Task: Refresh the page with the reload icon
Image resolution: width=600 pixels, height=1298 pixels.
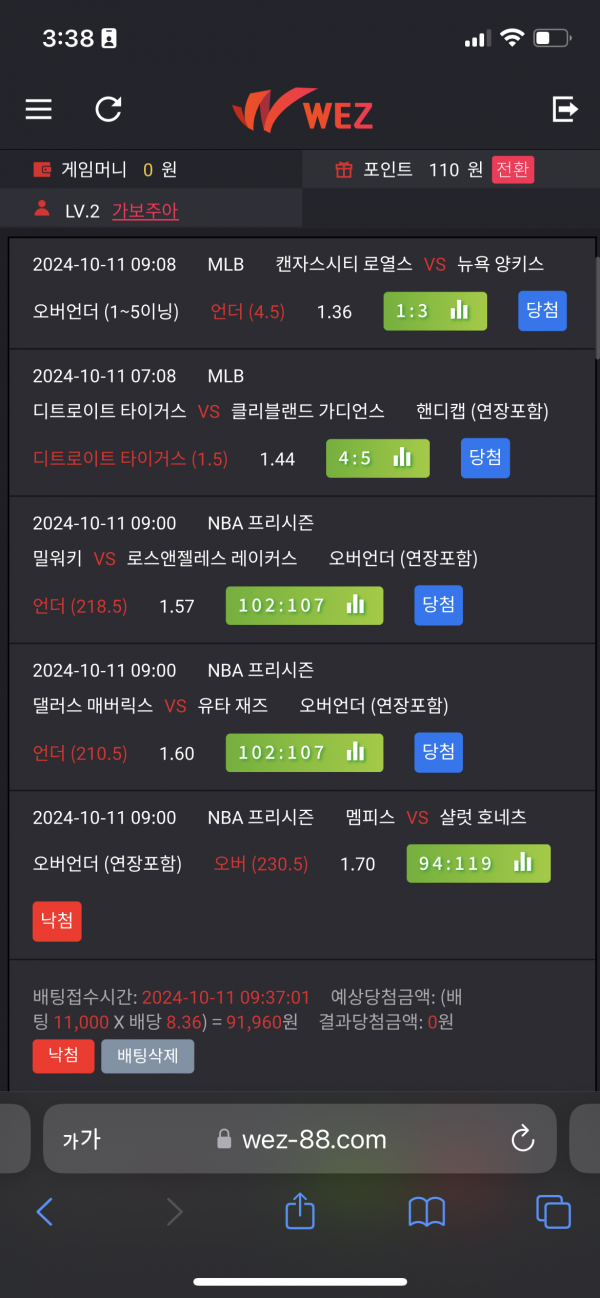Action: coord(108,109)
